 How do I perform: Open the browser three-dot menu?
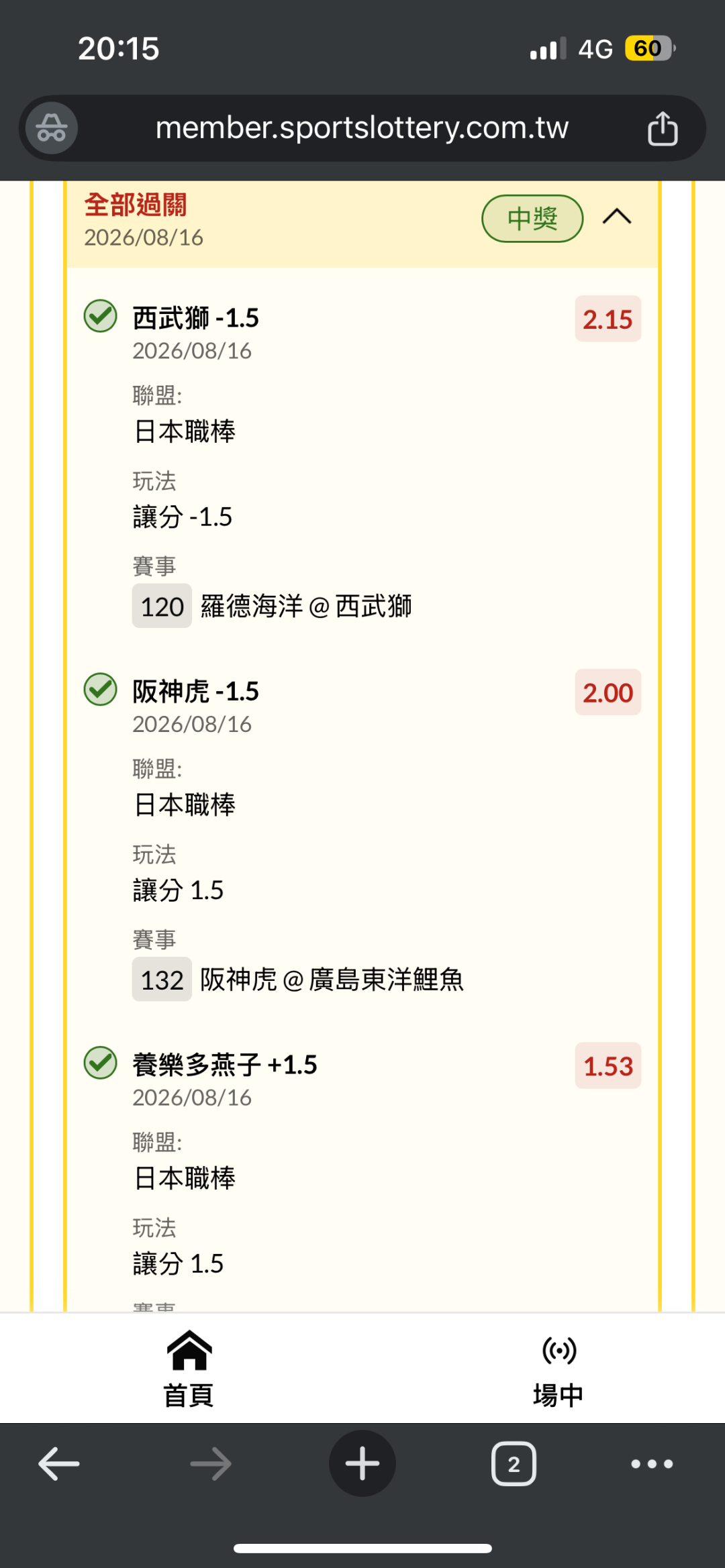tap(652, 1463)
